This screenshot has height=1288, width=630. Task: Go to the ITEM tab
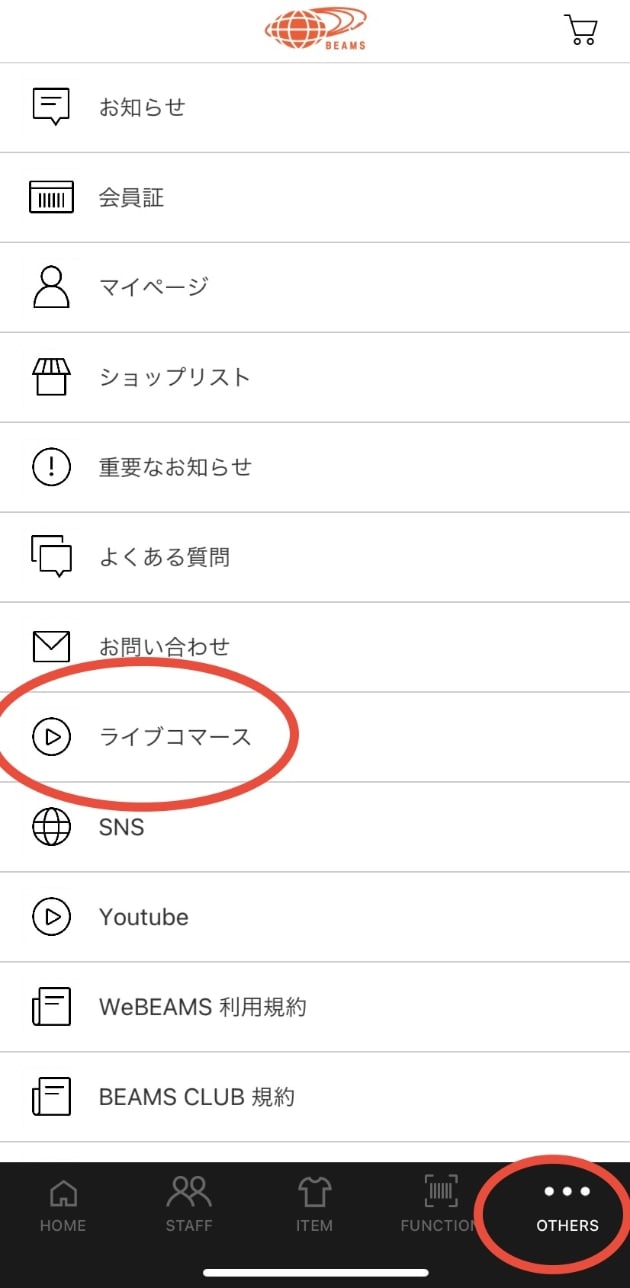[315, 1205]
